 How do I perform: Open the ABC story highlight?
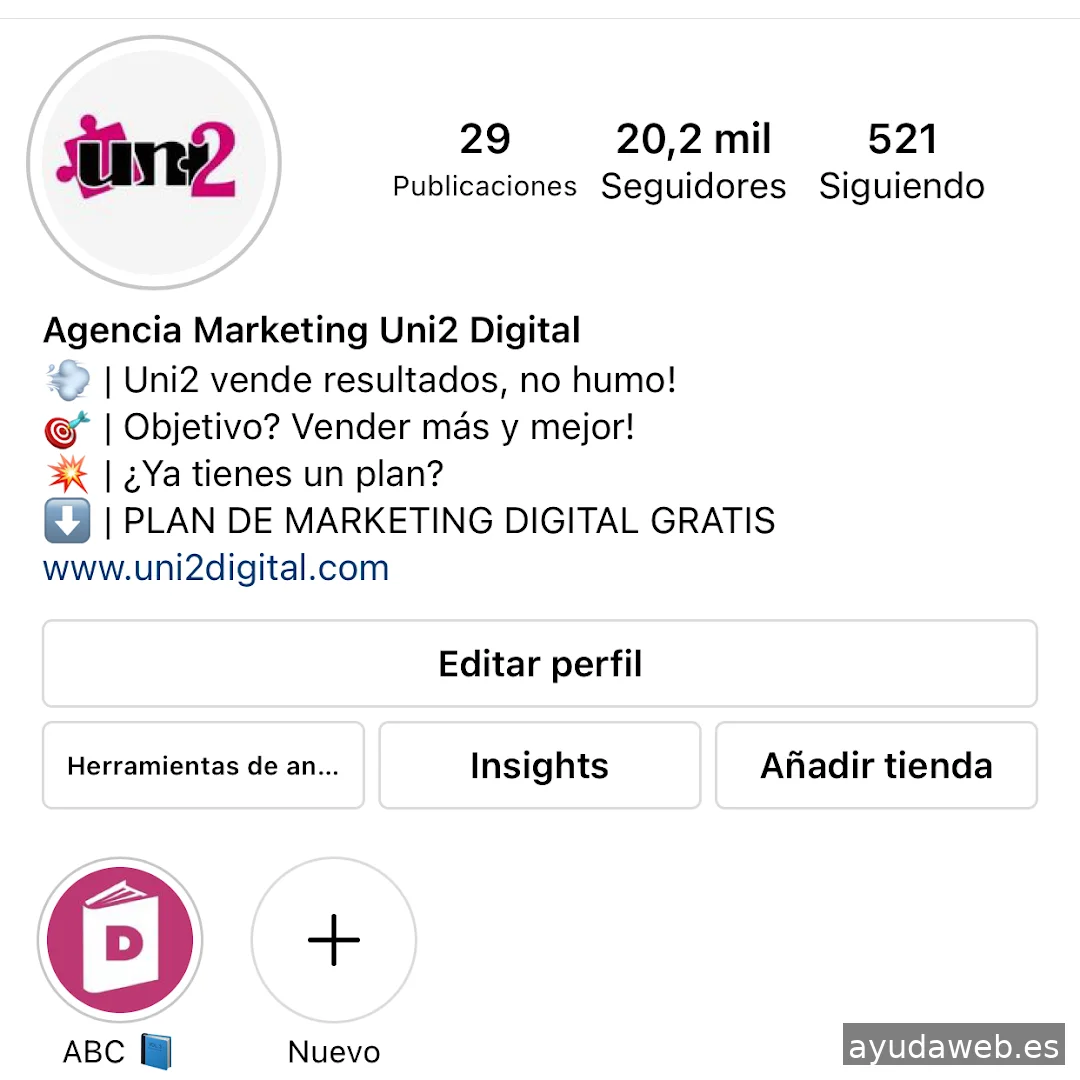pyautogui.click(x=120, y=940)
